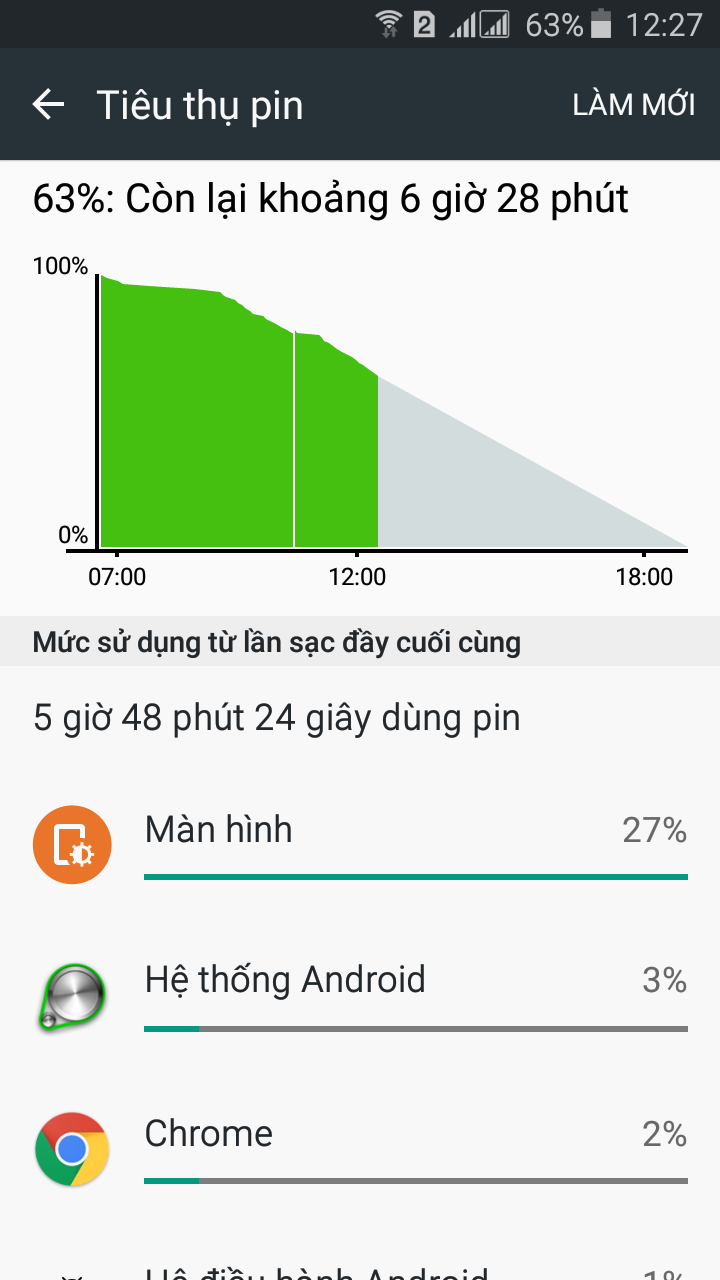Open Màn hình battery usage details
This screenshot has width=720, height=1280.
point(360,845)
